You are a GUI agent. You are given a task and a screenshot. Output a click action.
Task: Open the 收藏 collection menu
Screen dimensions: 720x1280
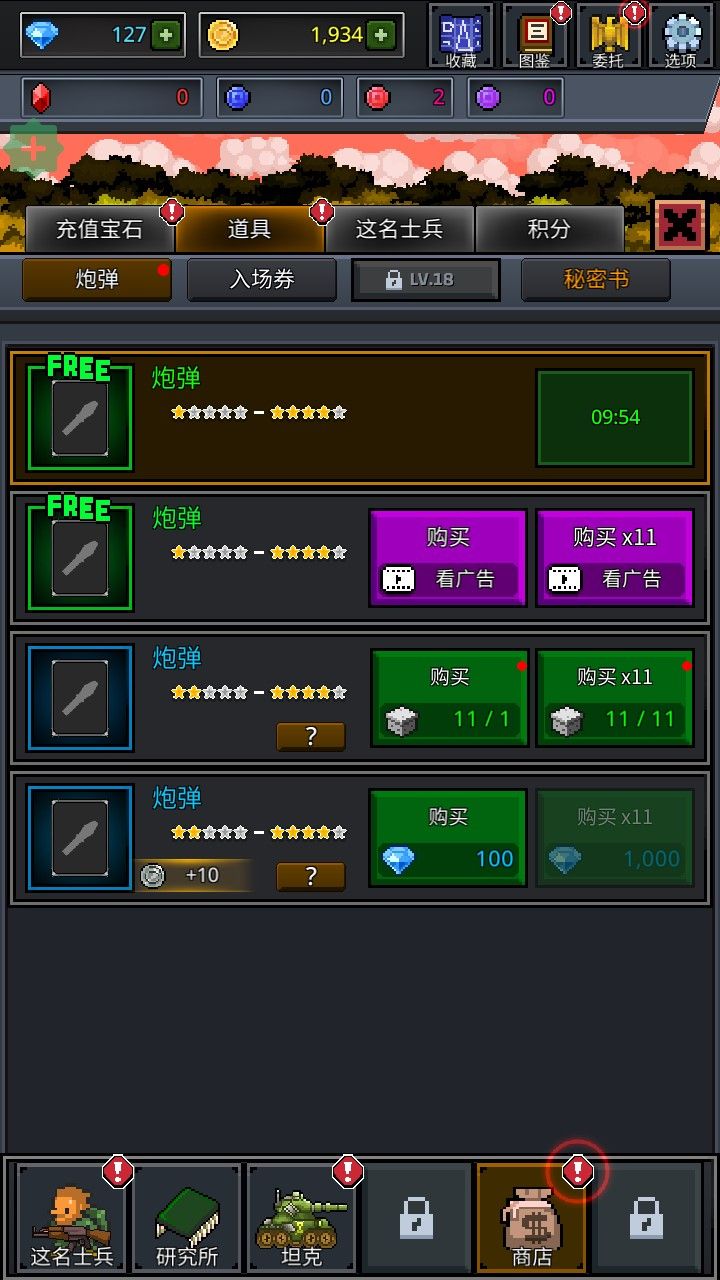coord(461,37)
